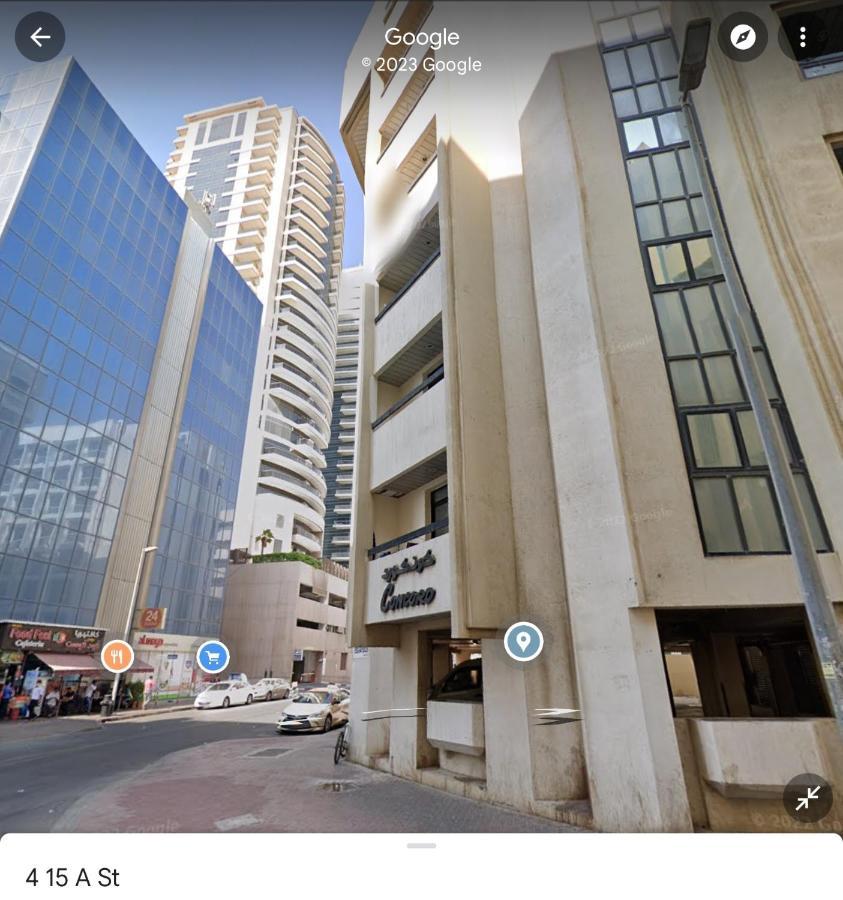843x900 pixels.
Task: Go back from Street View
Action: [40, 37]
